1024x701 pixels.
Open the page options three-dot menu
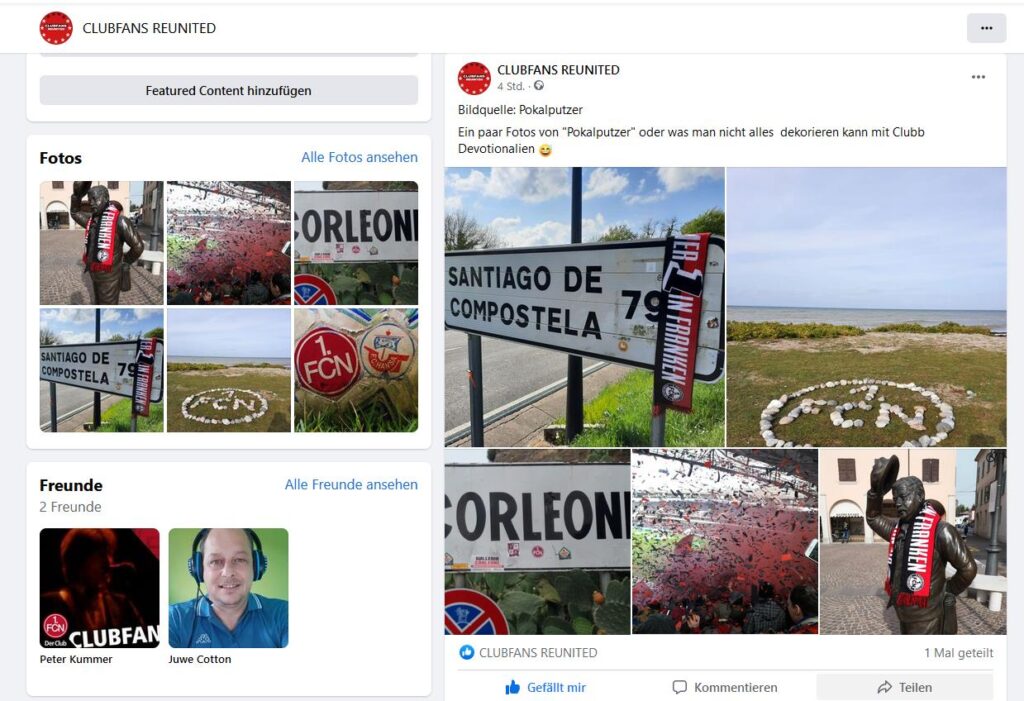coord(986,28)
